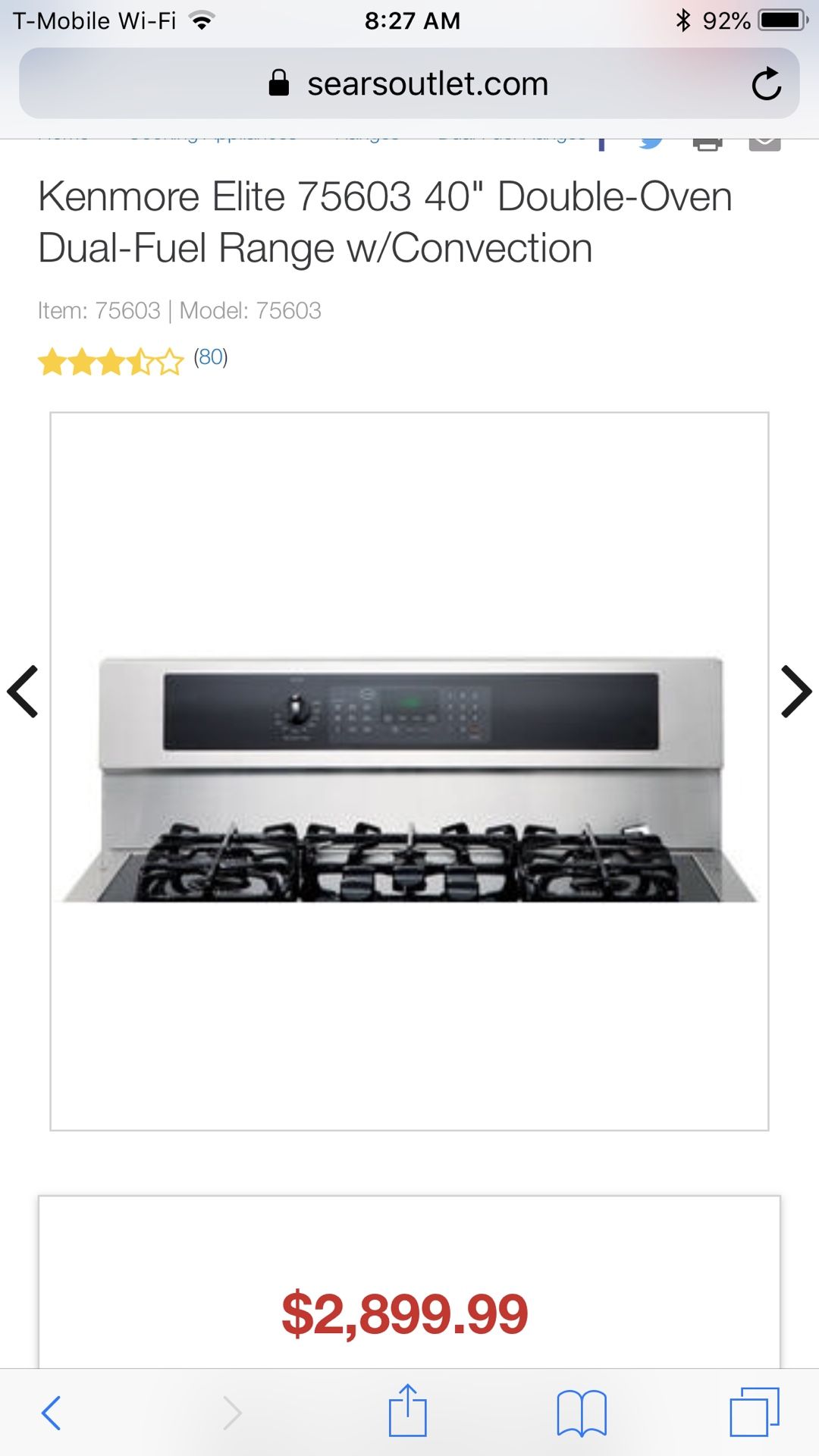
Task: Tap the padlock security icon
Action: [x=278, y=83]
